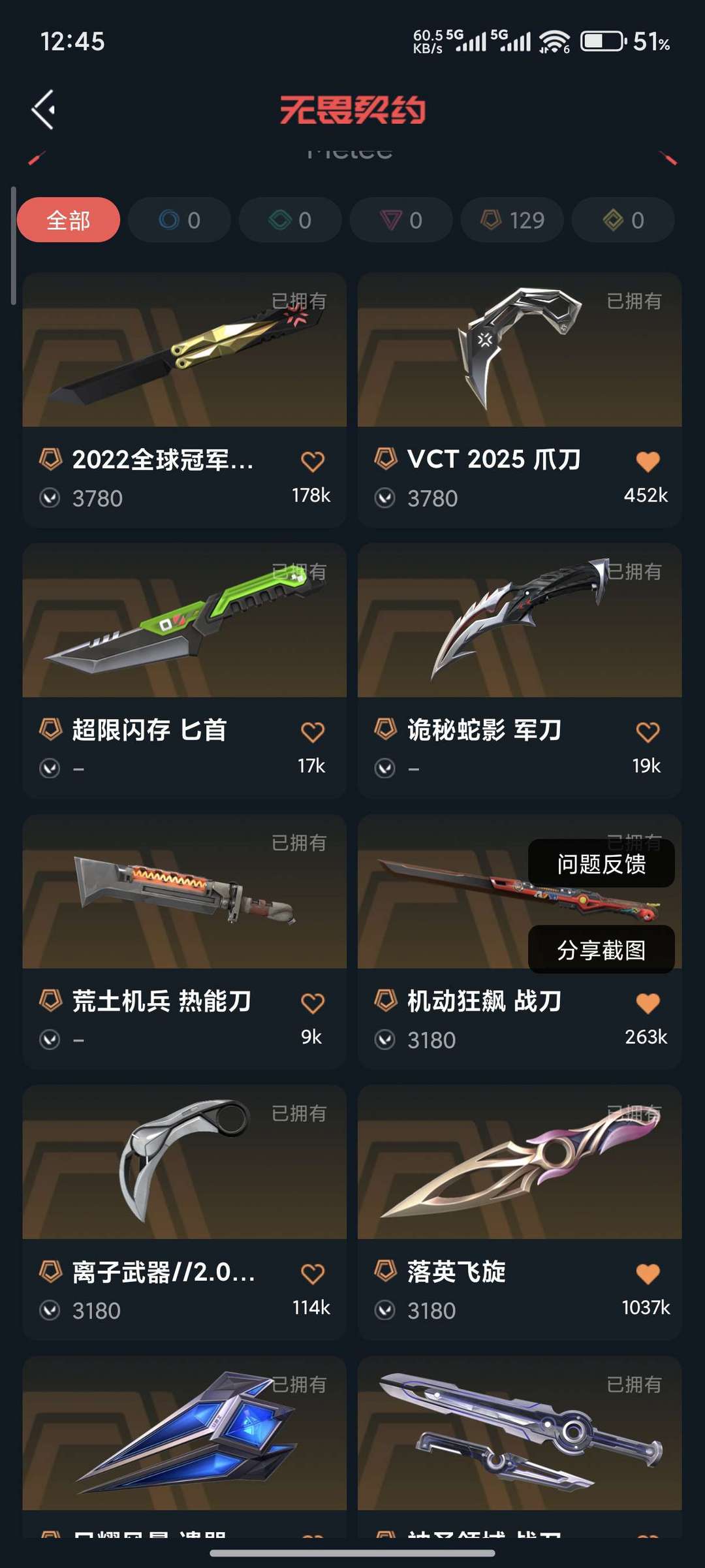Open the 诡秘蛇影 军刀 card
Screen dimensions: 705x1568
pyautogui.click(x=520, y=671)
